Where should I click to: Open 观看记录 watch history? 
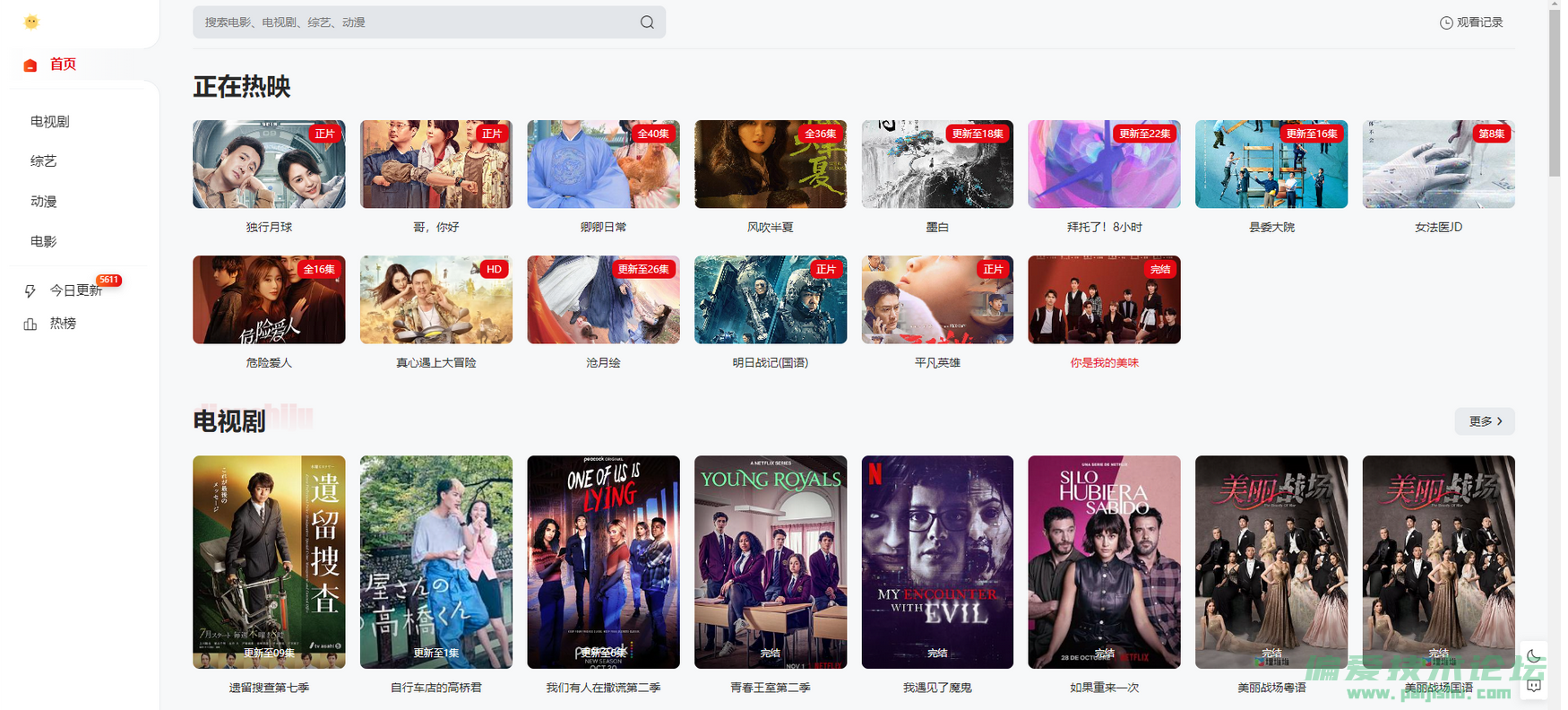1470,22
